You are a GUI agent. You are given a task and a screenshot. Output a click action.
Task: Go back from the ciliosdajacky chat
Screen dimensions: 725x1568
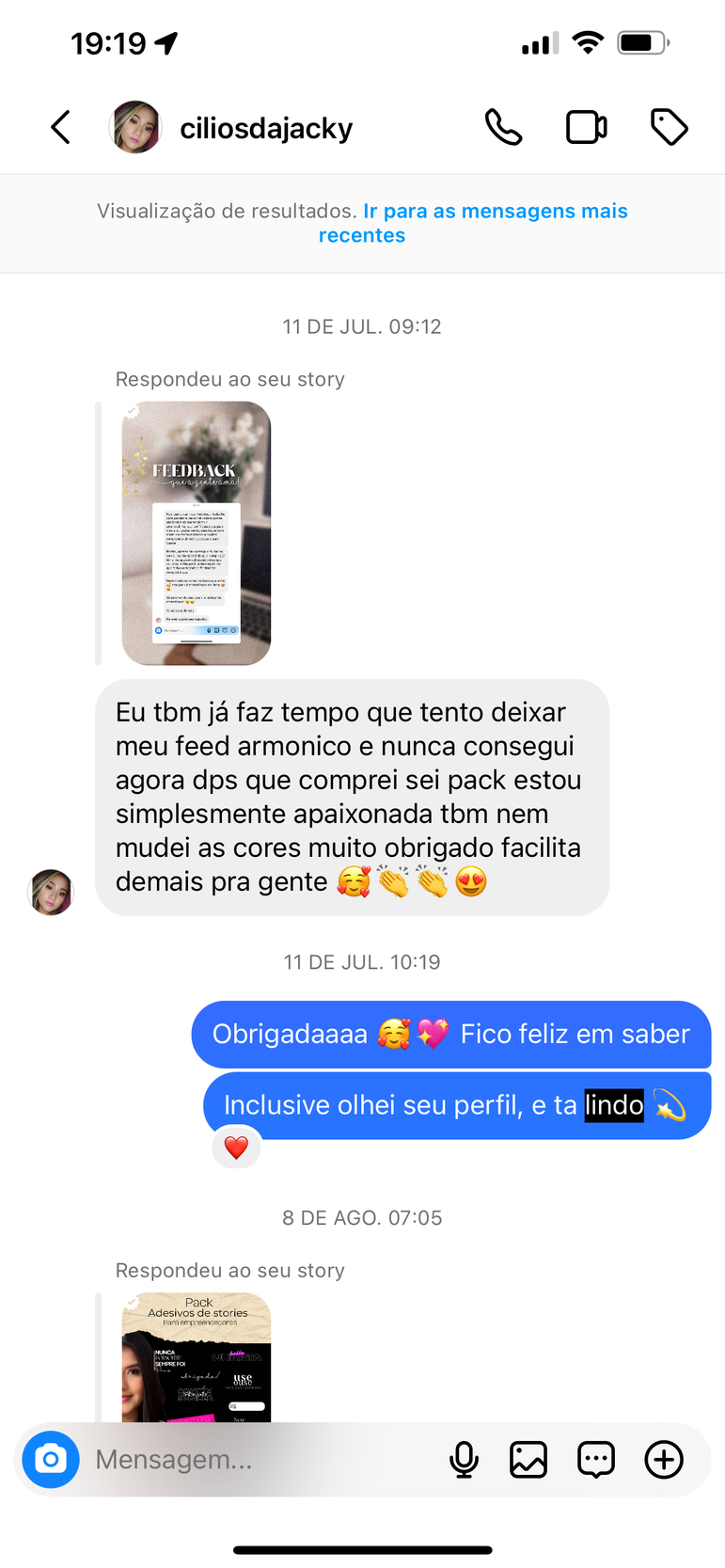pos(61,127)
